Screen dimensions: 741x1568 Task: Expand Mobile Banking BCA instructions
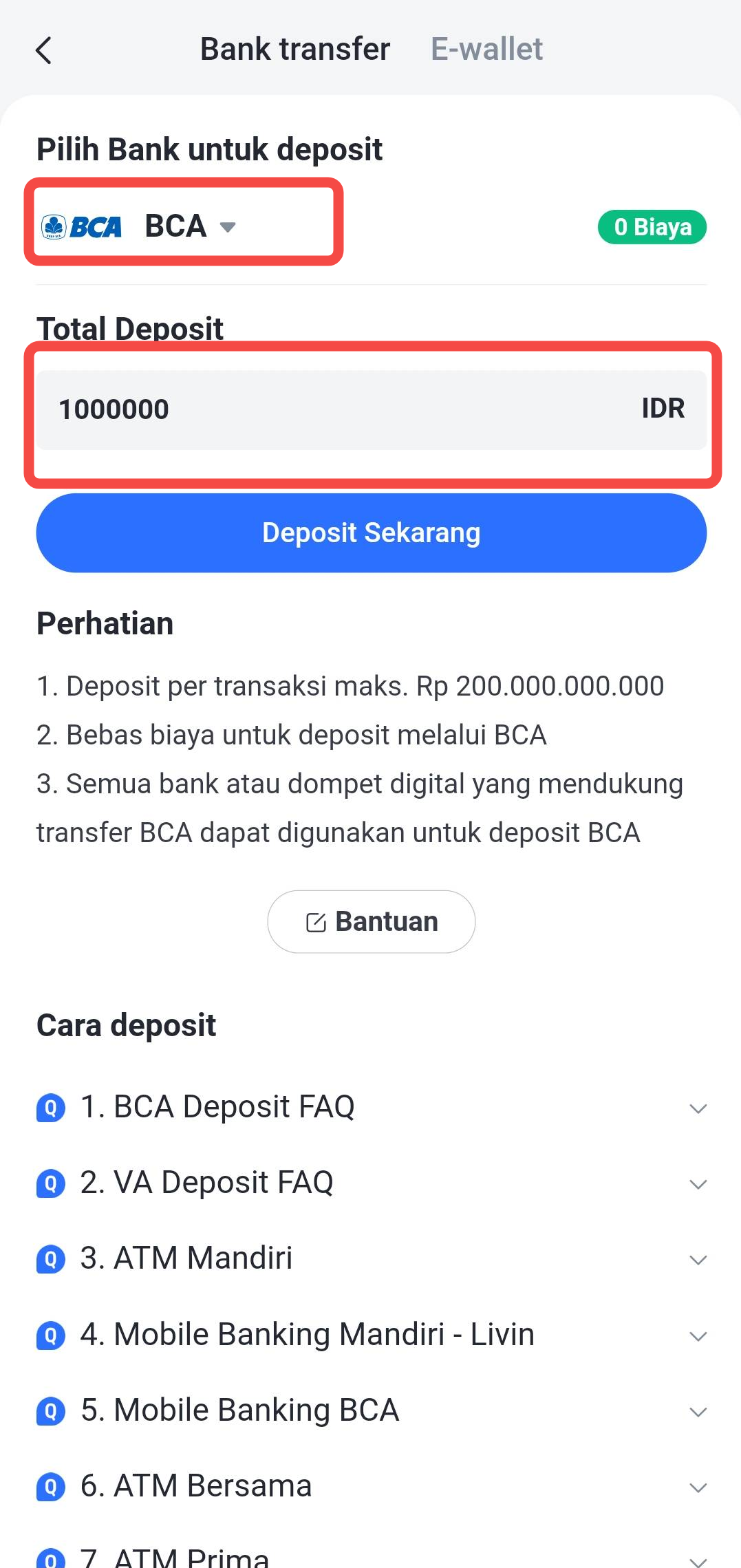[372, 1411]
